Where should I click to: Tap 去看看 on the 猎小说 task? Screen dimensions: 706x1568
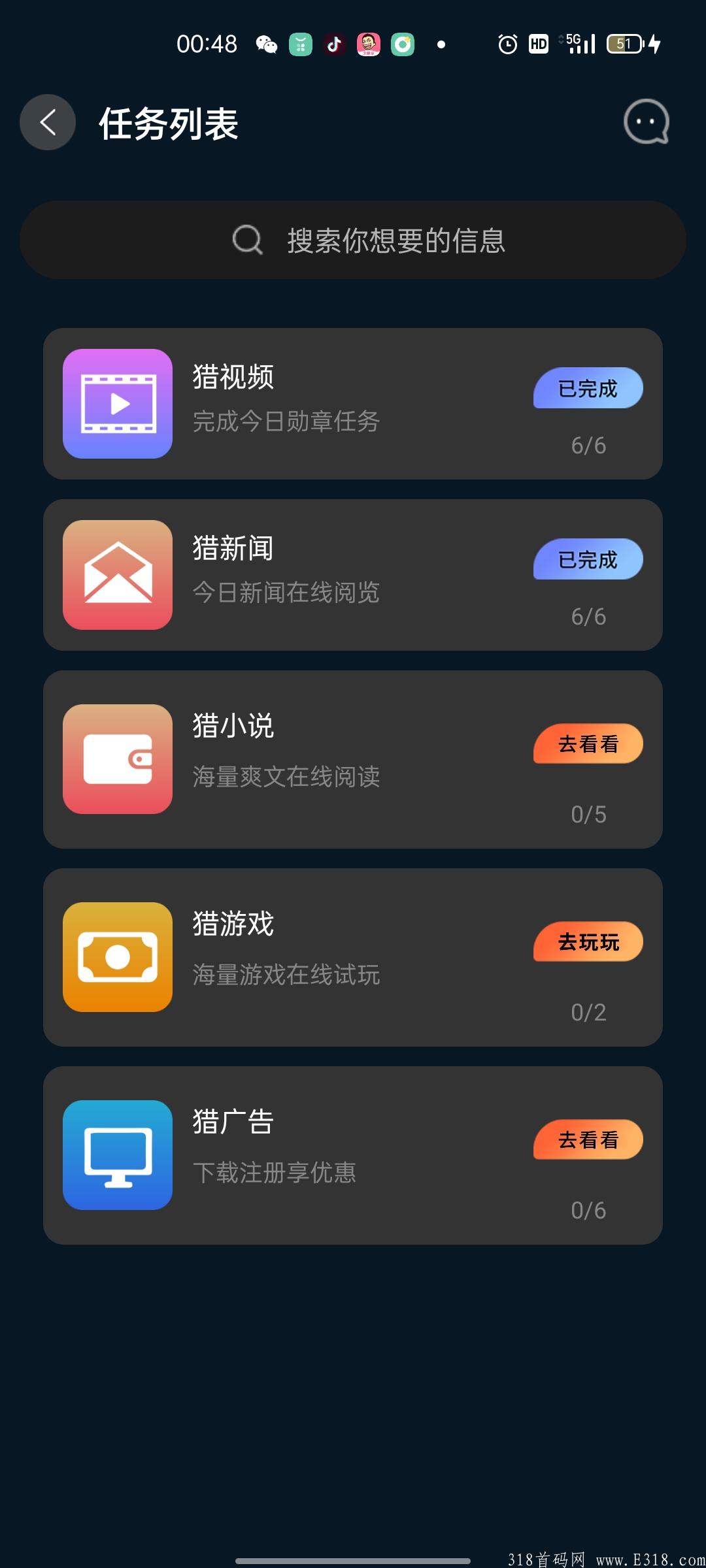point(588,743)
